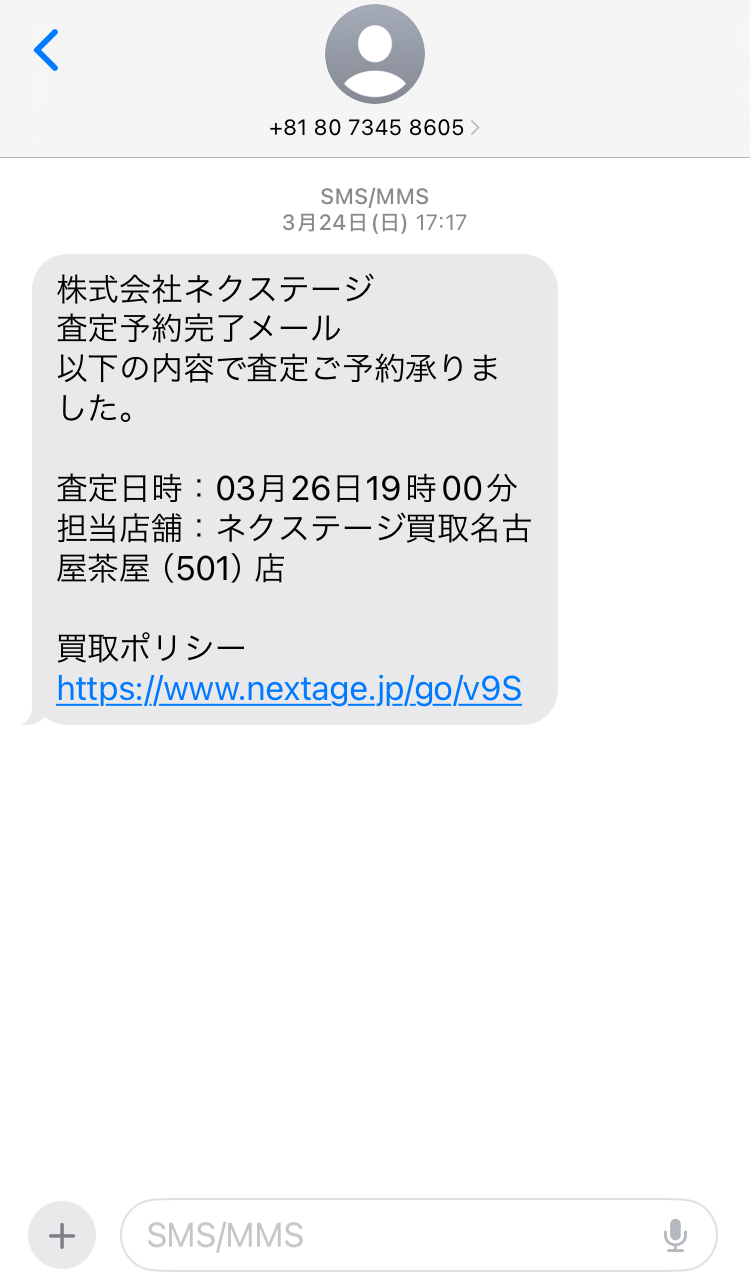Start dictation with the microphone icon
This screenshot has height=1288, width=750.
pos(675,1235)
